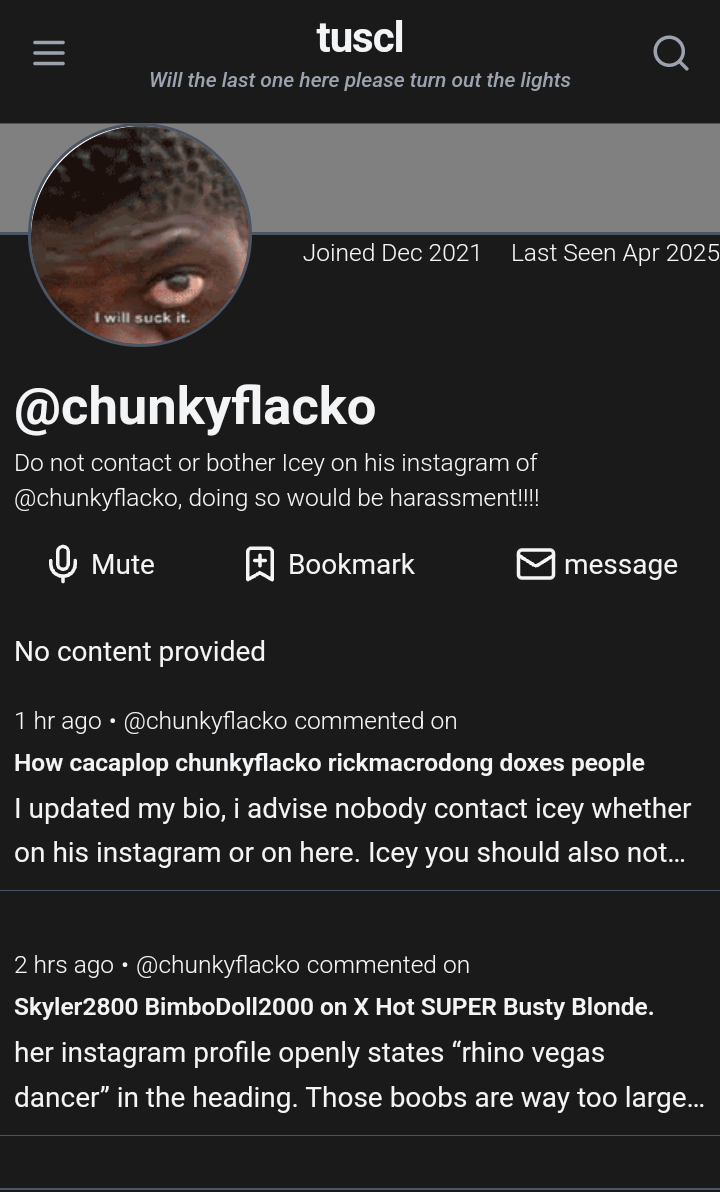The image size is (720, 1192).
Task: Open the comment about rhino vegas dancer
Action: [358, 1075]
